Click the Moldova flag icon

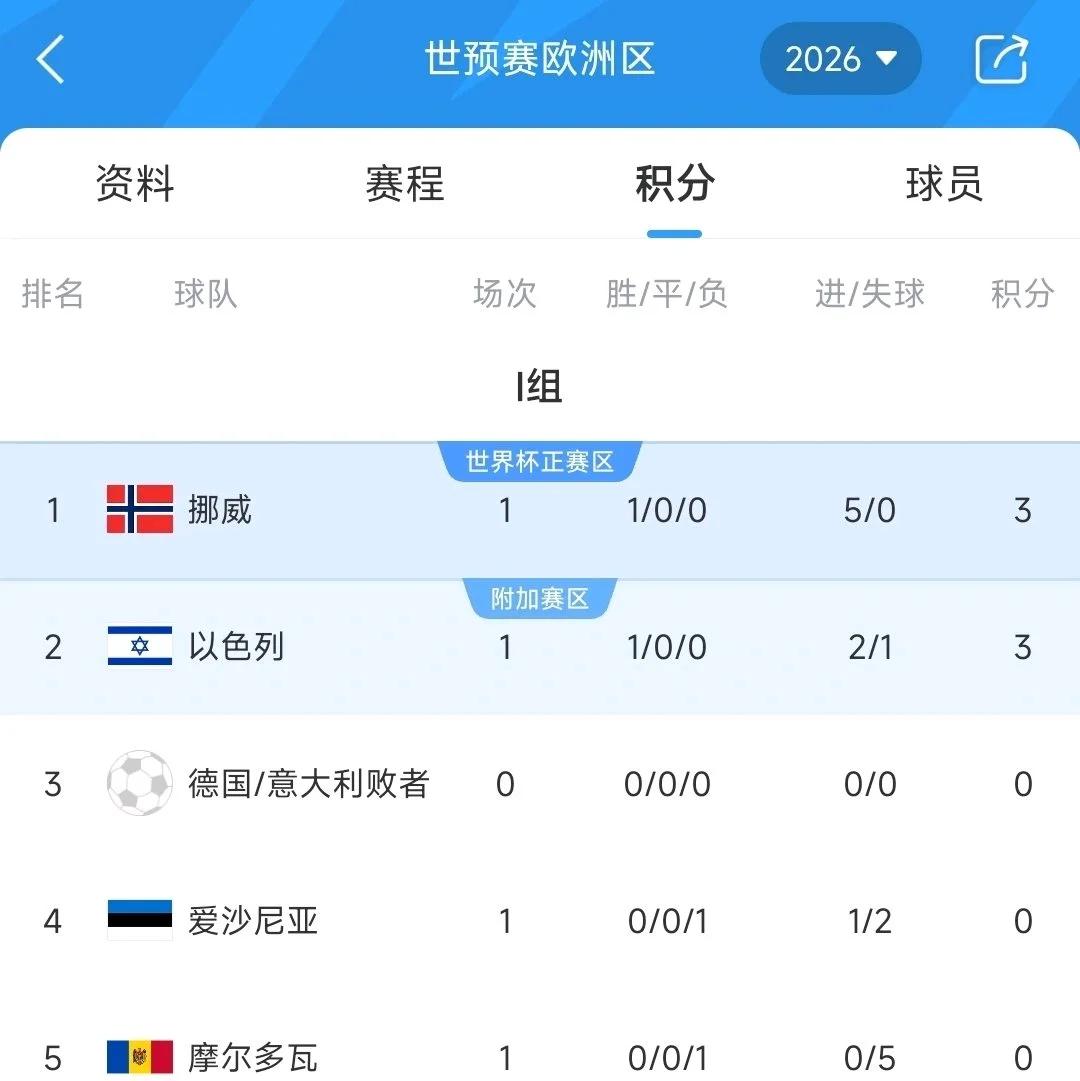click(x=140, y=1057)
